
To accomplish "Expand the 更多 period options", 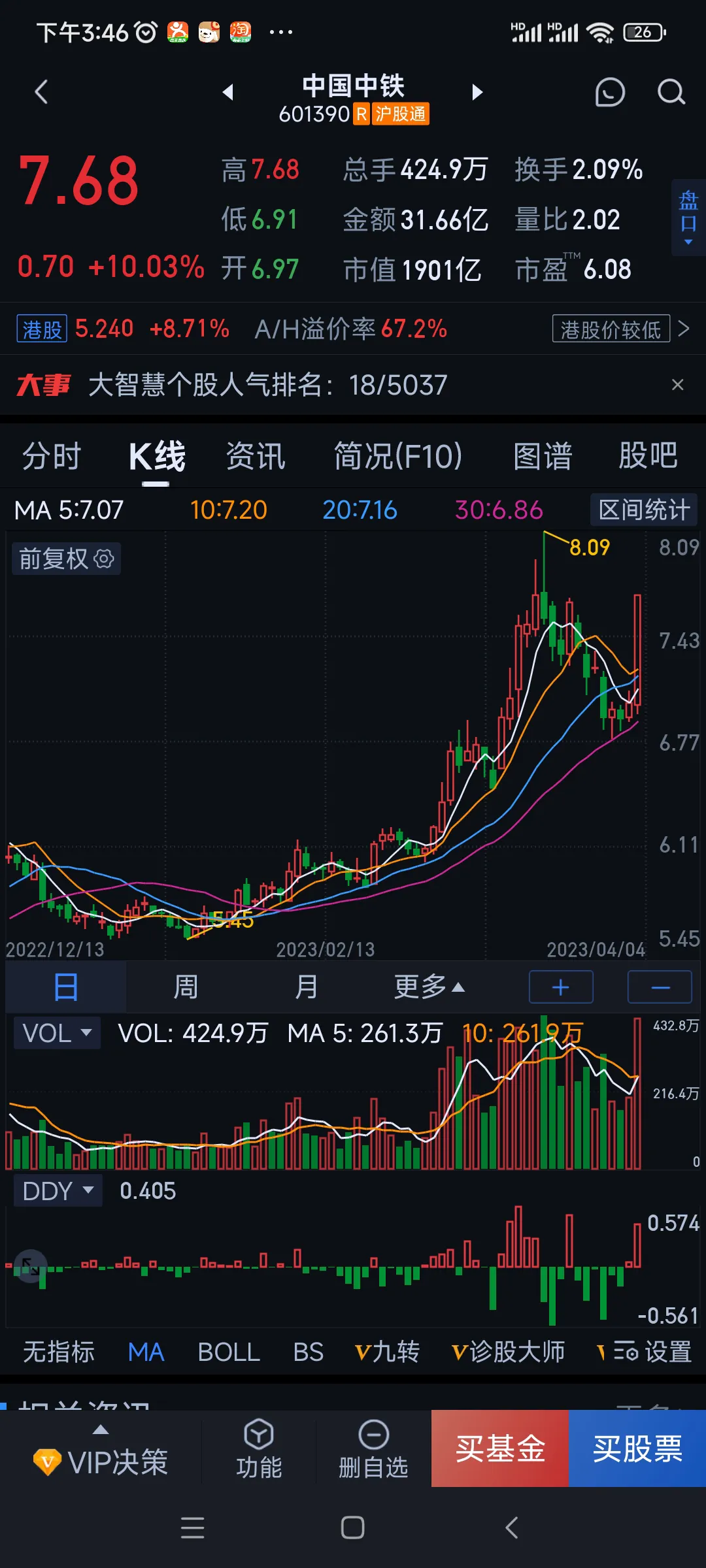I will click(x=429, y=987).
